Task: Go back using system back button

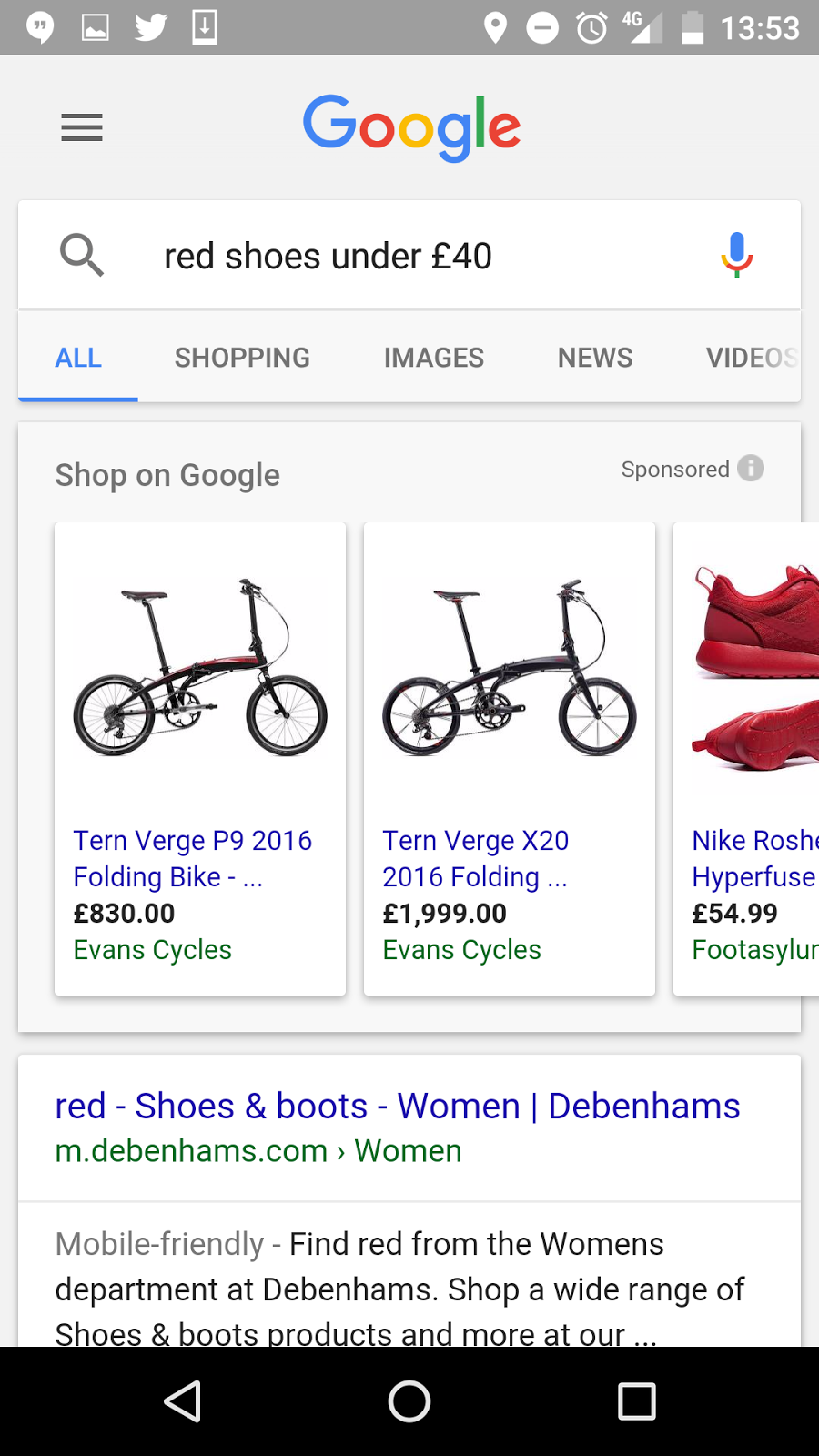Action: tap(182, 1401)
